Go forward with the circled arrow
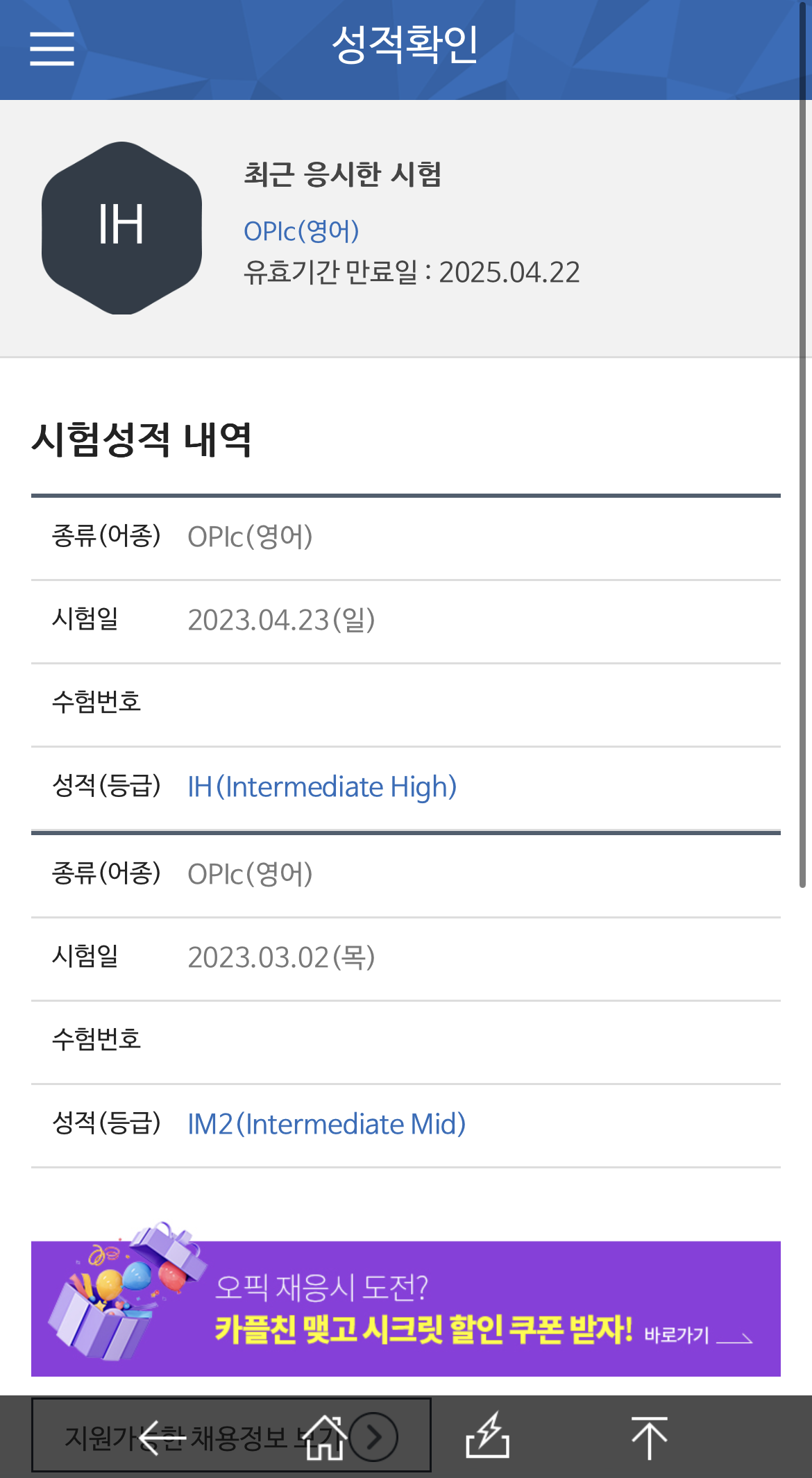 coord(373,1437)
